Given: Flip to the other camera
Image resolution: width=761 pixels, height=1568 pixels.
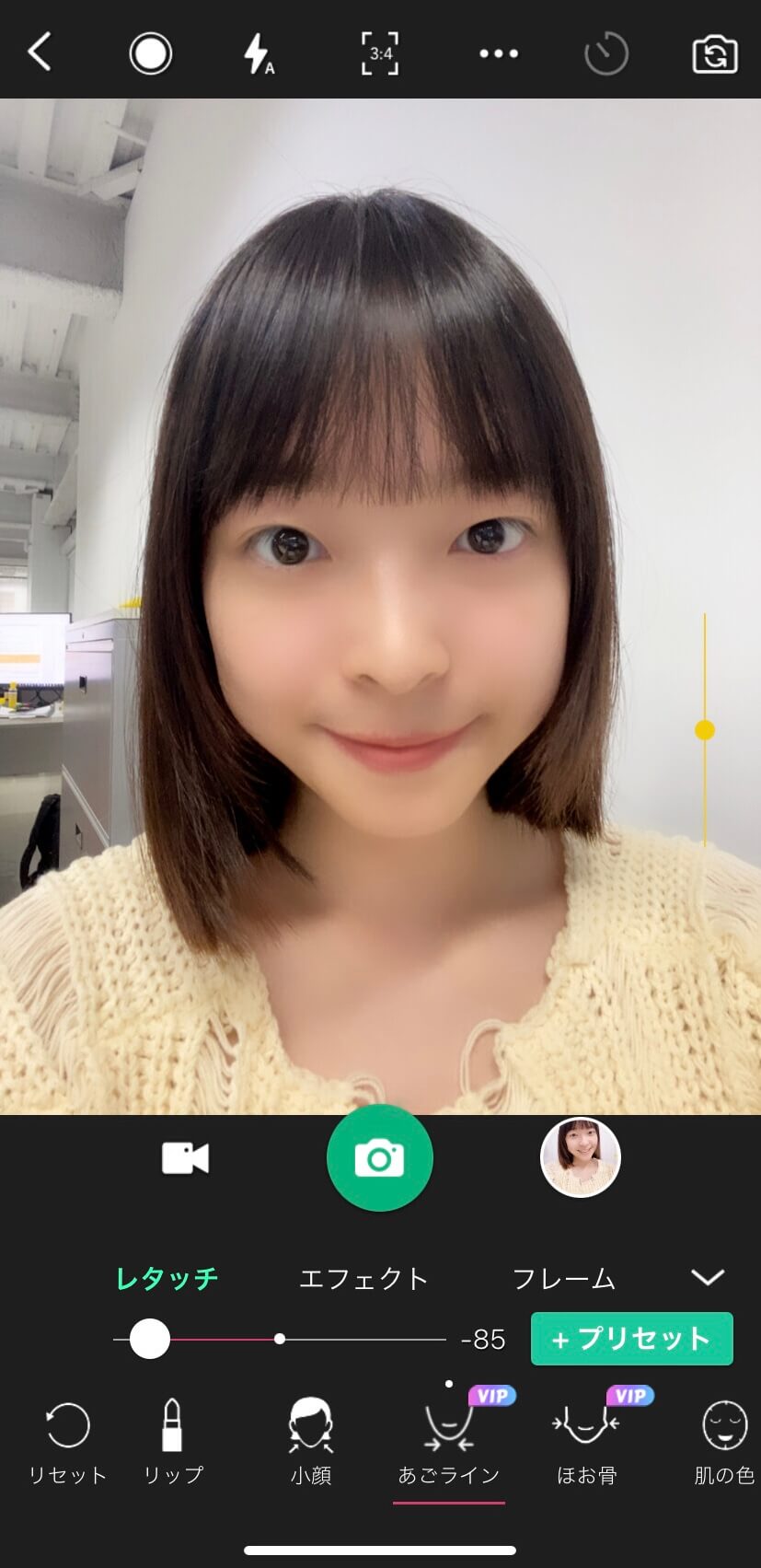Looking at the screenshot, I should [715, 54].
